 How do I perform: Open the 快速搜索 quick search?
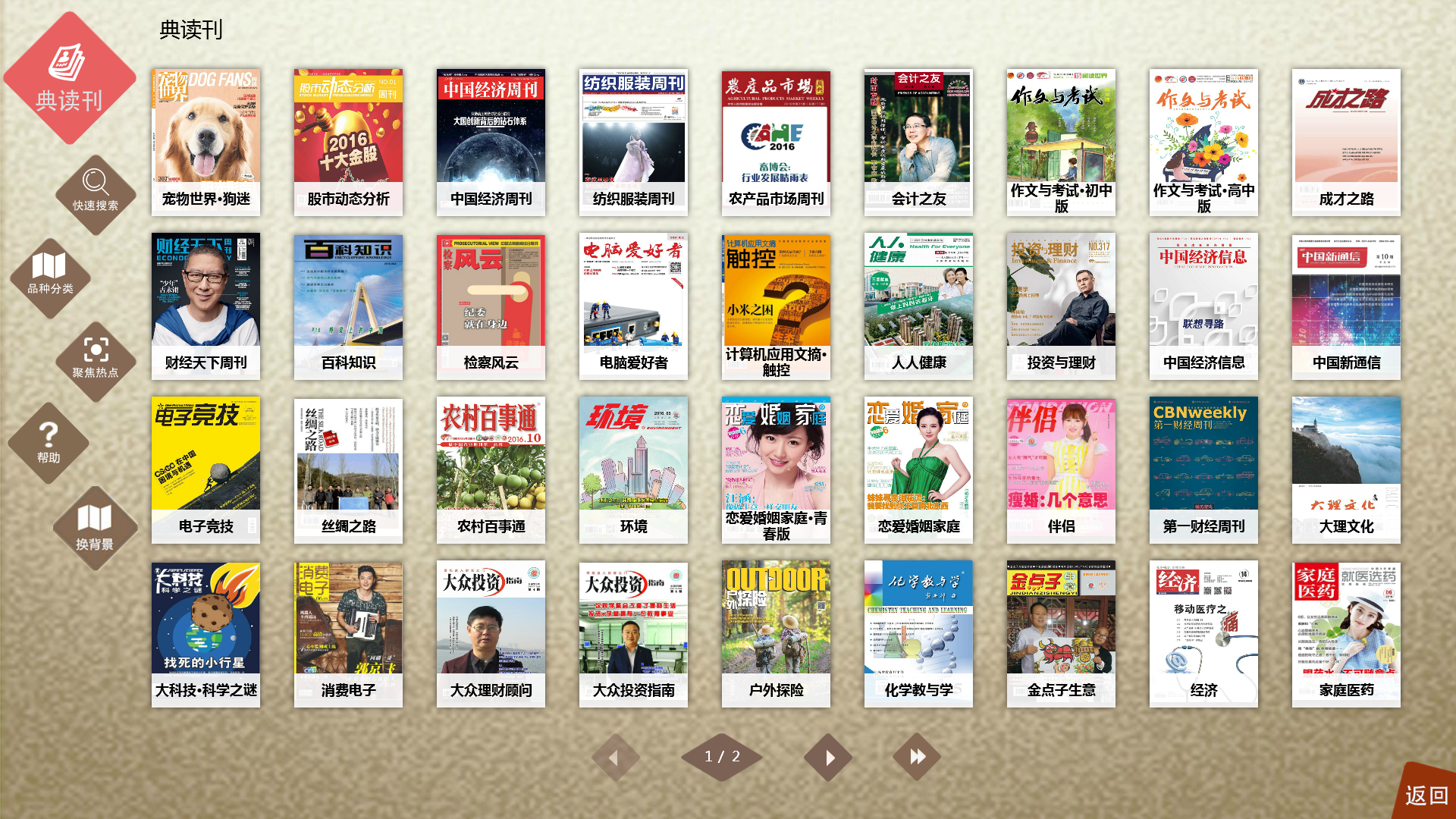point(96,193)
